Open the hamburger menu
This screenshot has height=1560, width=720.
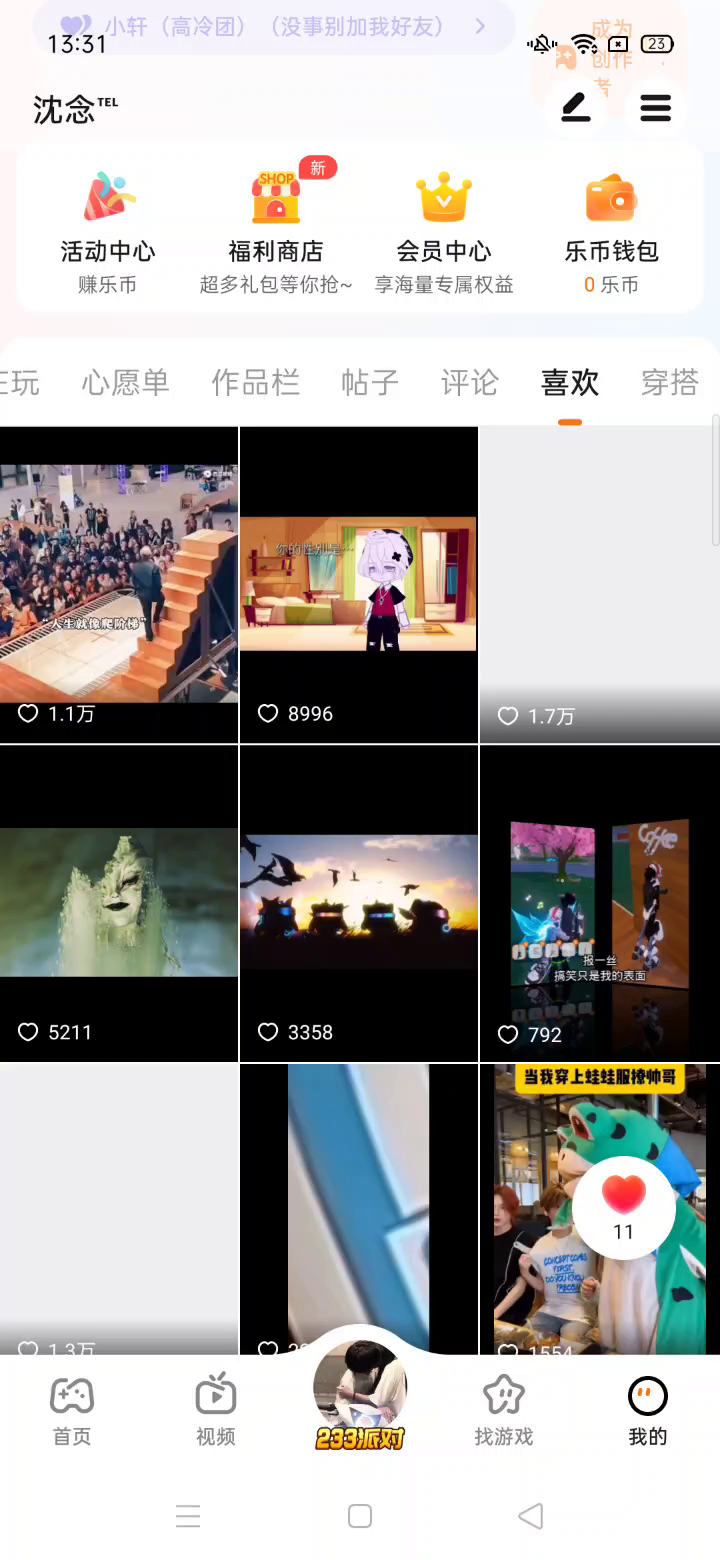pos(655,107)
